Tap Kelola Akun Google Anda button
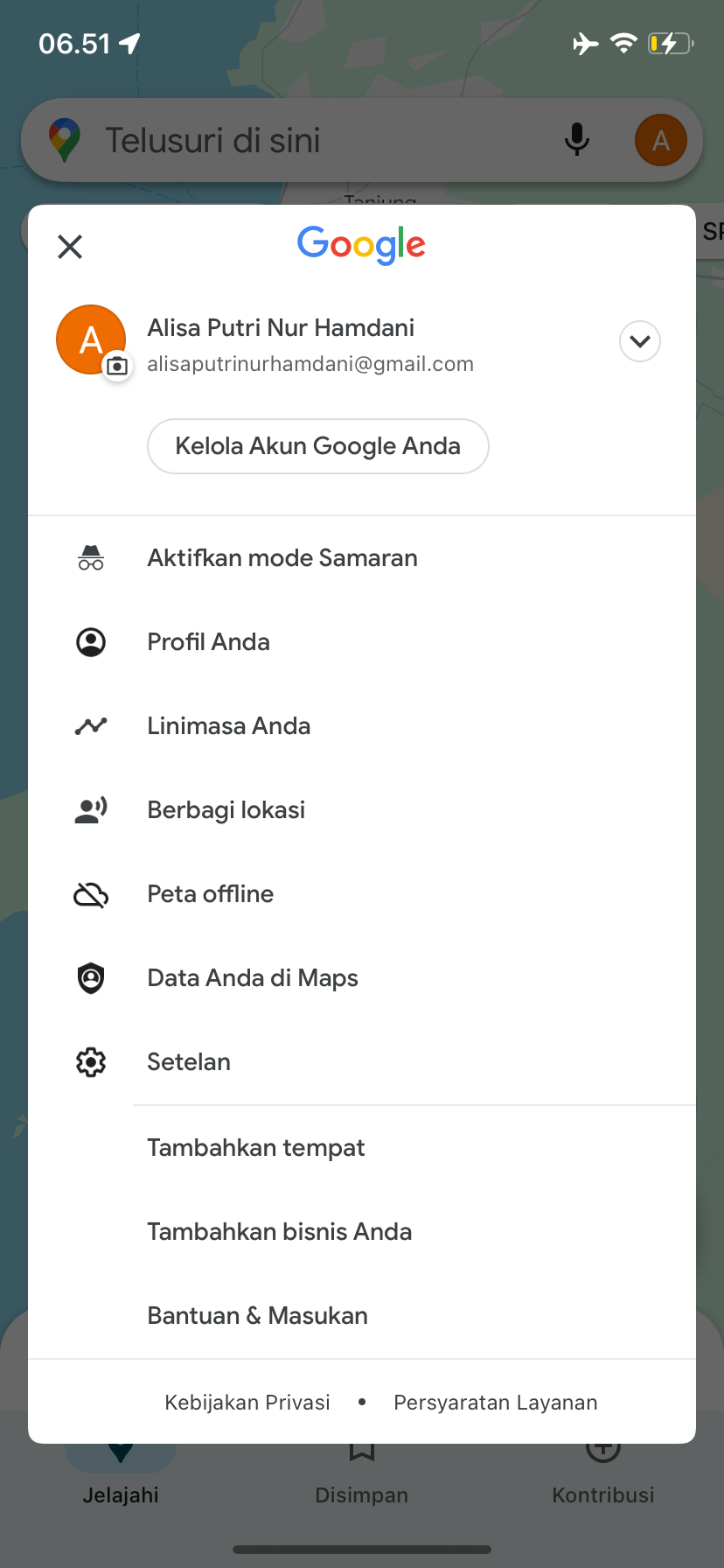Image resolution: width=724 pixels, height=1568 pixels. [x=318, y=446]
